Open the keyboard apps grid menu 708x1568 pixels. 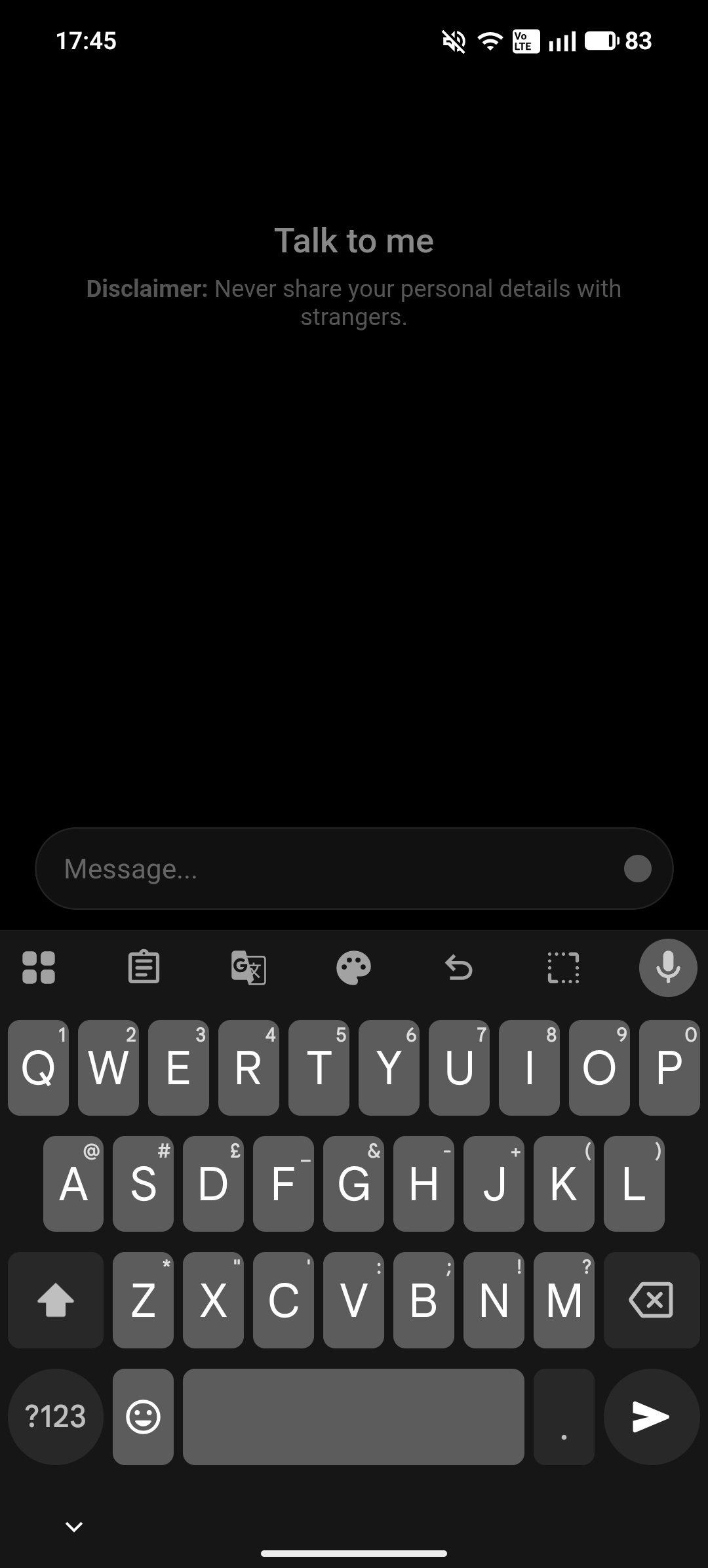(x=39, y=968)
